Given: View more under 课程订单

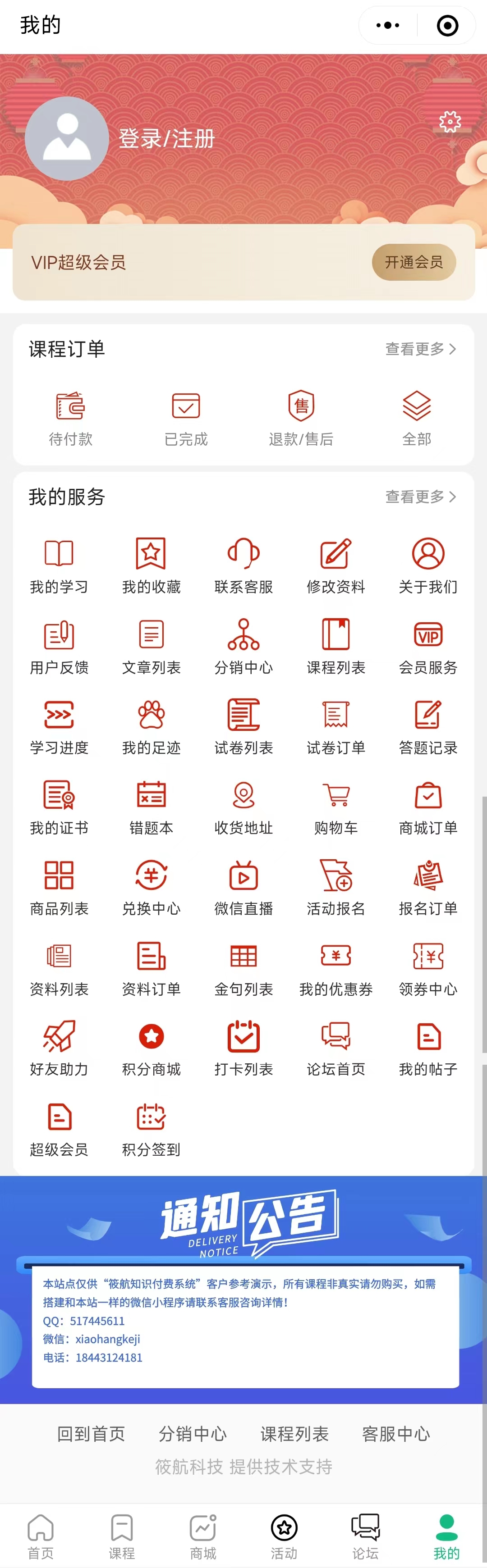Looking at the screenshot, I should click(x=420, y=349).
